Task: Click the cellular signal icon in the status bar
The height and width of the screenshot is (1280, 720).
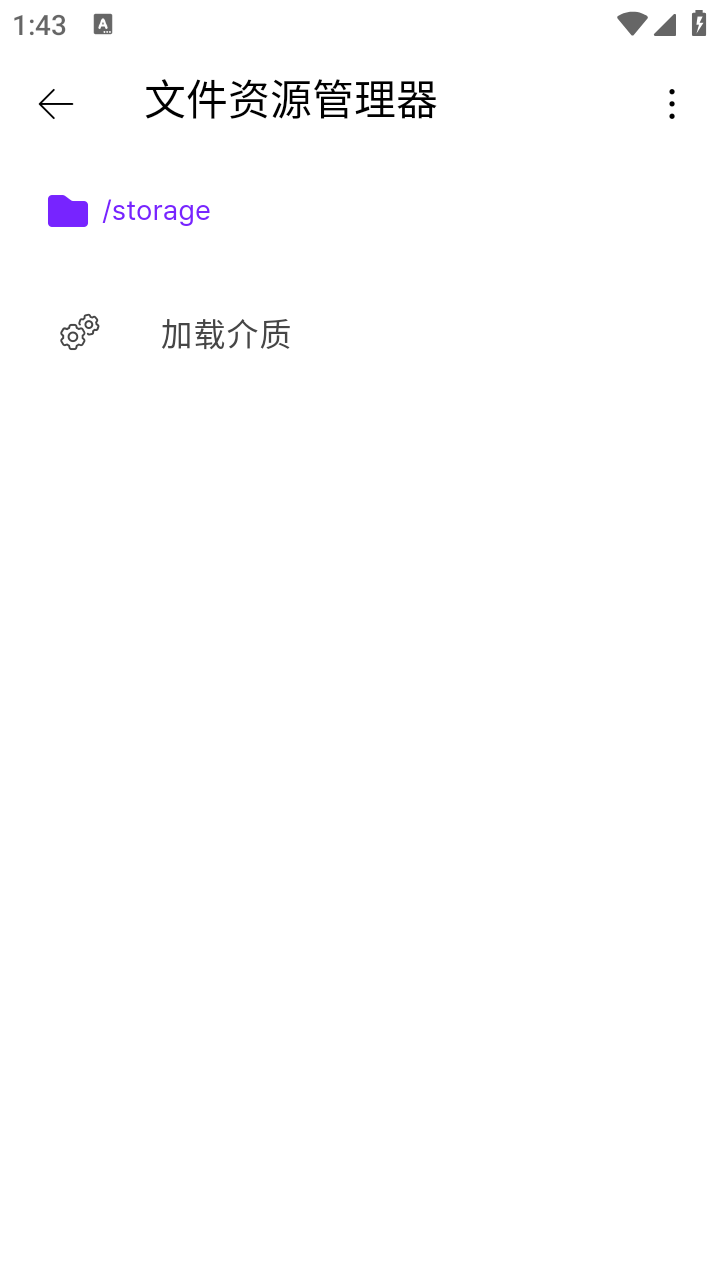Action: [665, 24]
